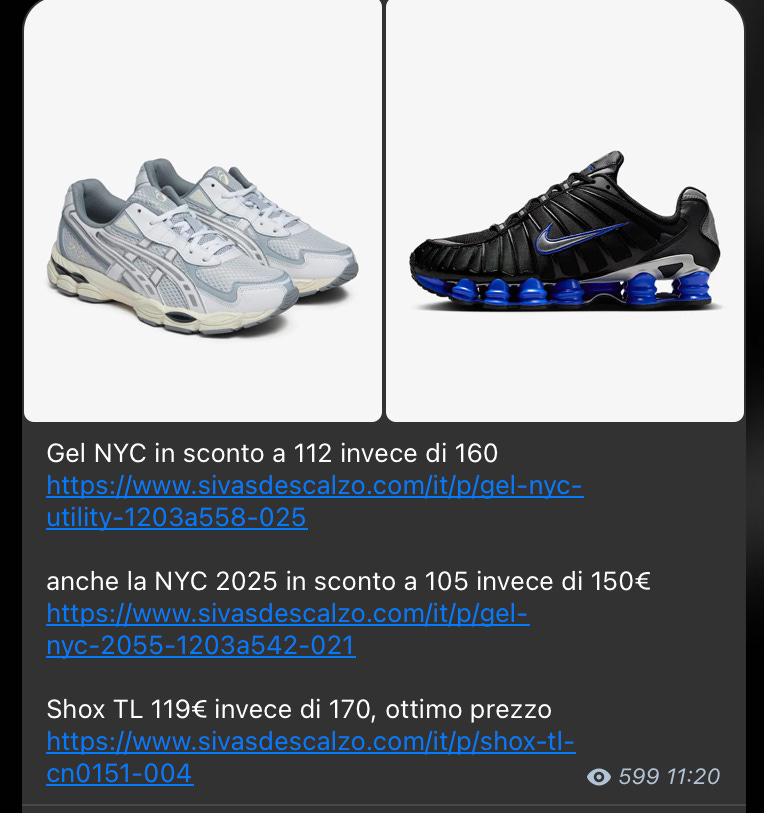Follow the gel-nyc-2055-1203a542-021 link
Viewport: 764px width, 813px height.
coord(288,629)
